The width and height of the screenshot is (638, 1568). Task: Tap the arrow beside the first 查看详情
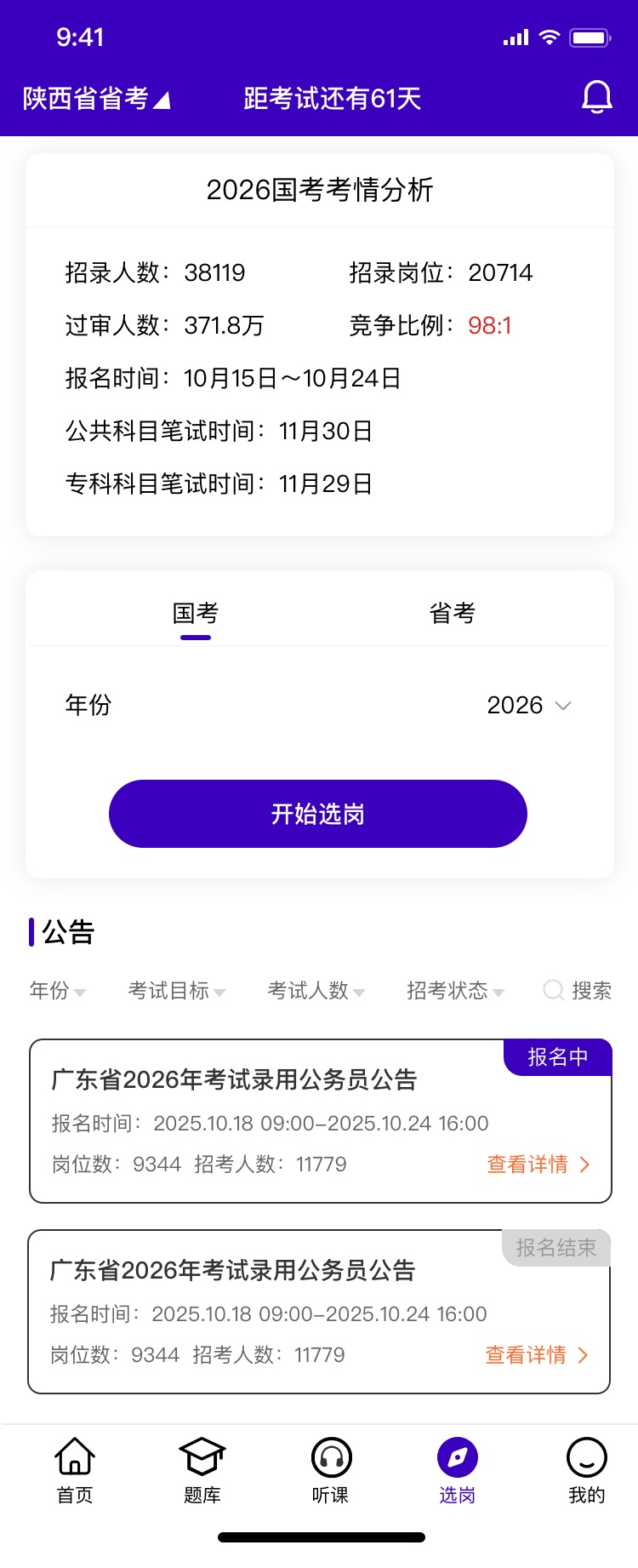tap(584, 1164)
